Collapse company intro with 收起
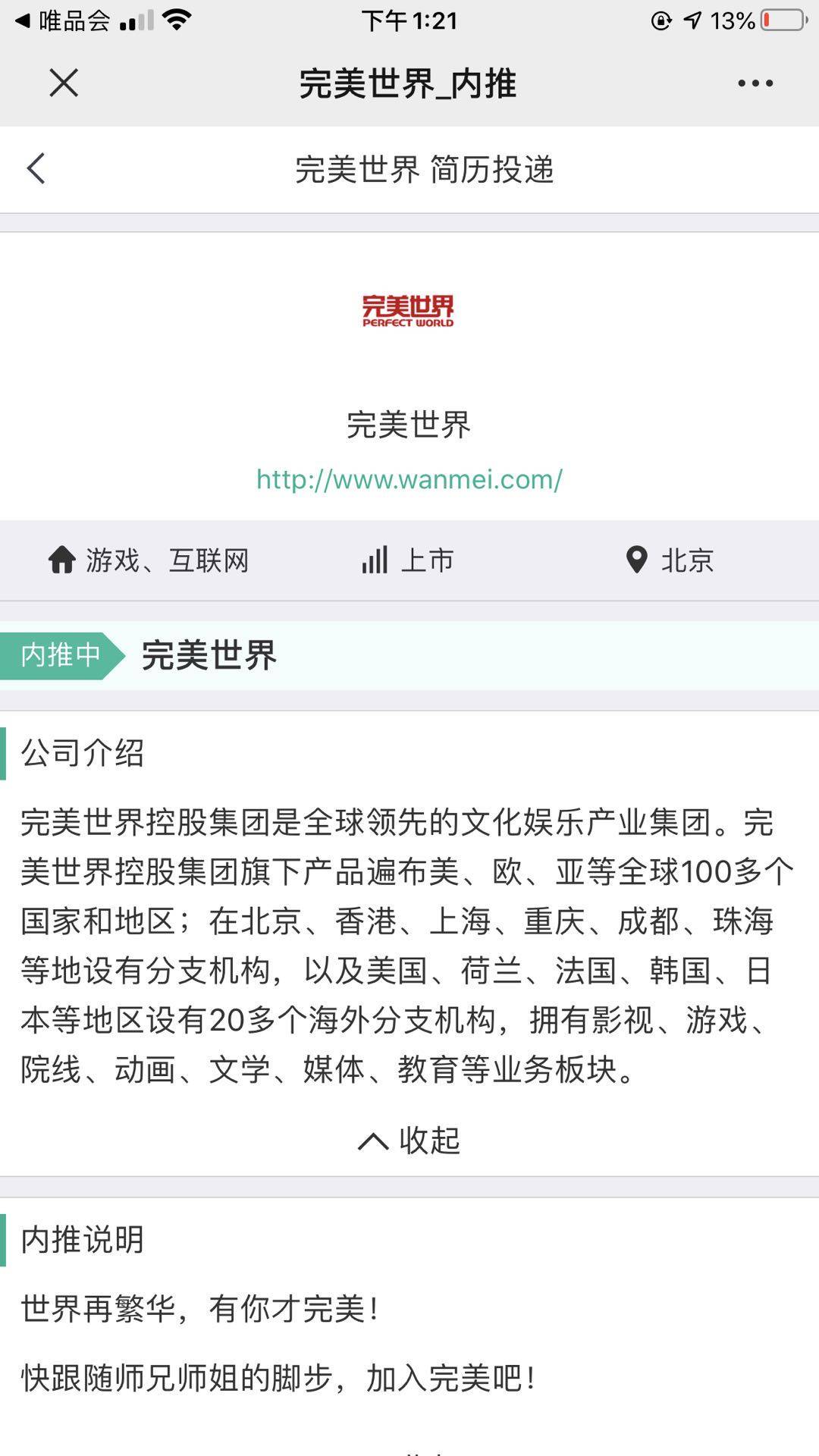Image resolution: width=819 pixels, height=1456 pixels. click(x=409, y=1140)
